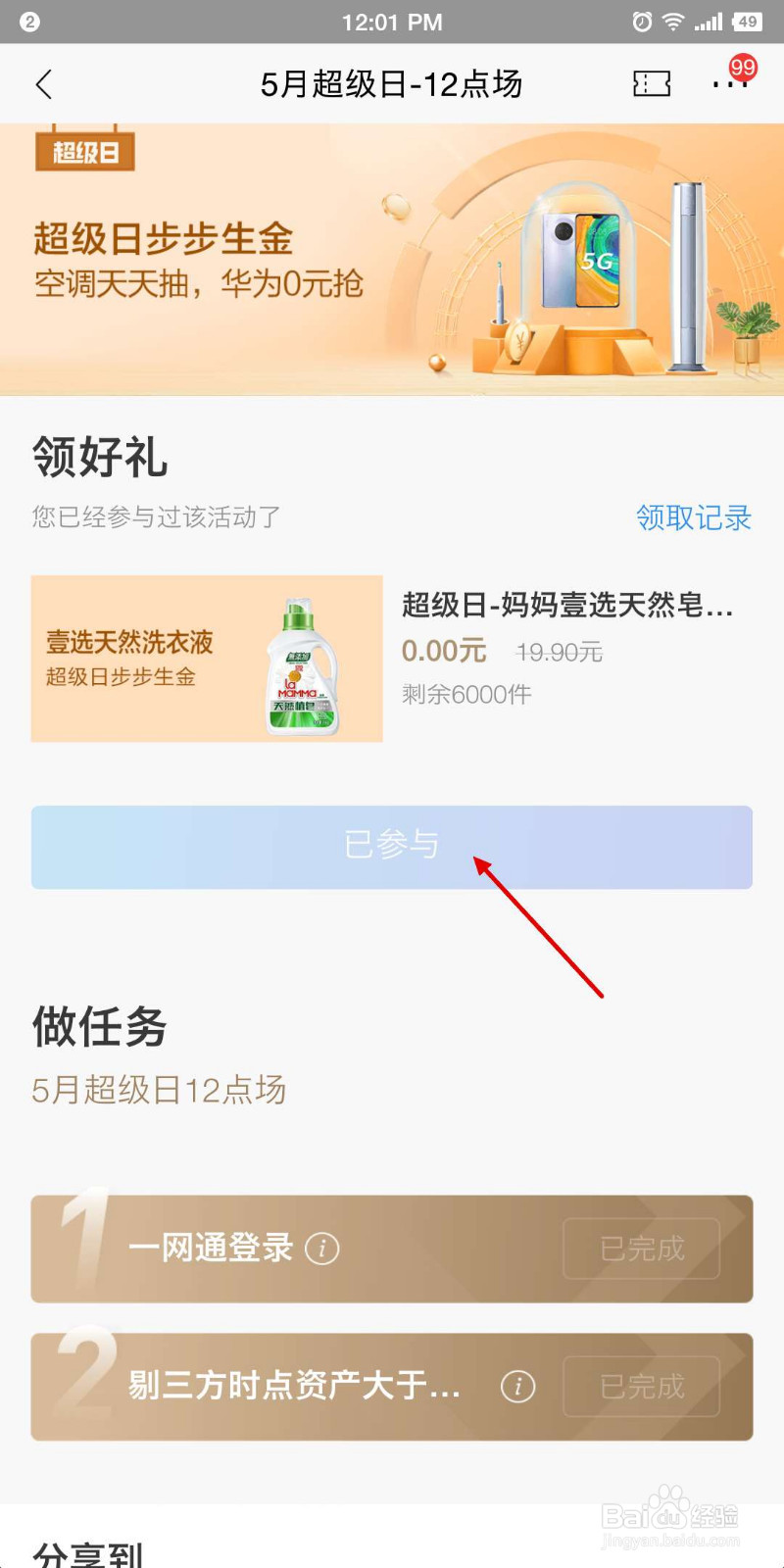Tap the alarm clock status bar icon
The image size is (784, 1568).
coord(645,22)
